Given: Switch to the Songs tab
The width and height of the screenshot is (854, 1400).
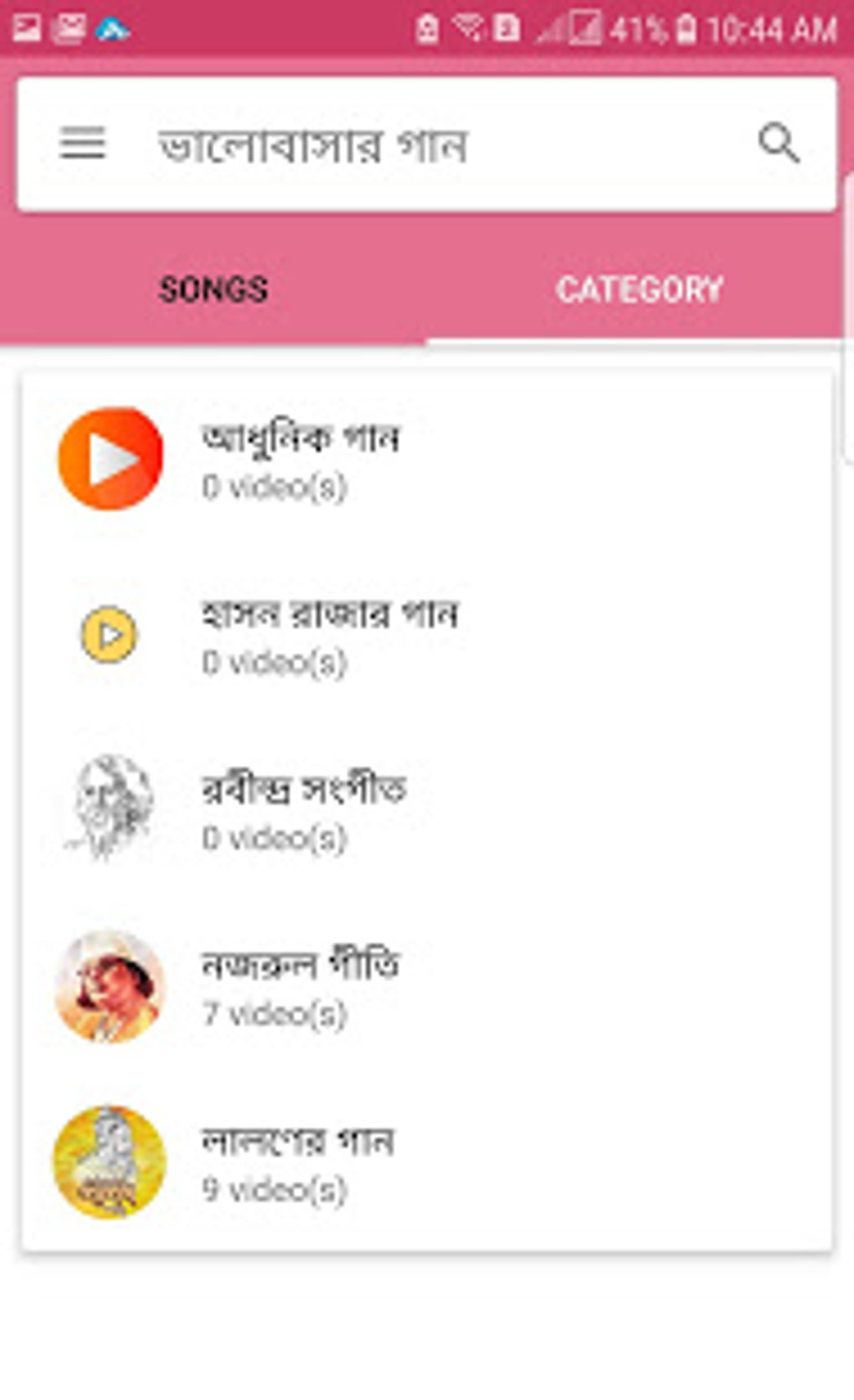Looking at the screenshot, I should [x=213, y=290].
